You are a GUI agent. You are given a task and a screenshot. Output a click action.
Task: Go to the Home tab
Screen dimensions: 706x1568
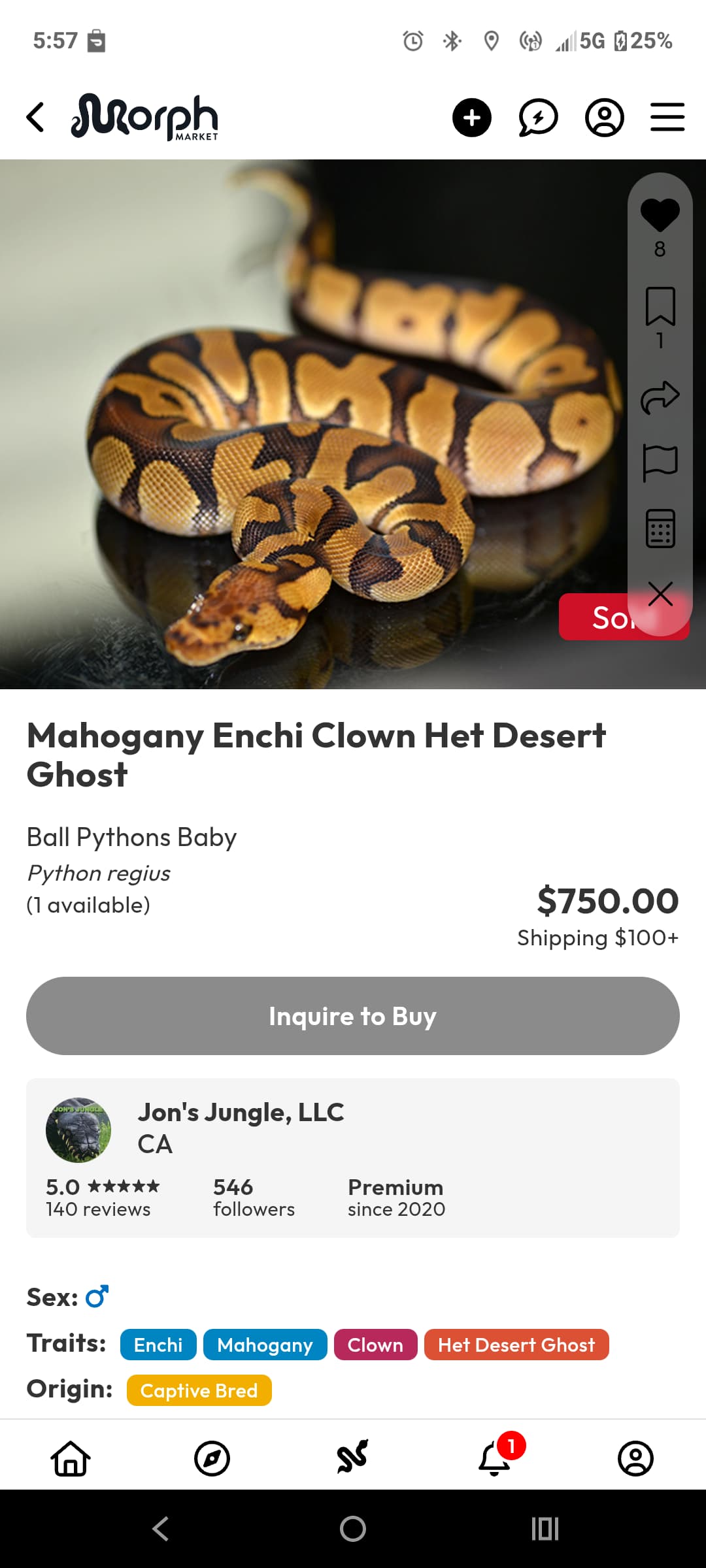point(71,1458)
